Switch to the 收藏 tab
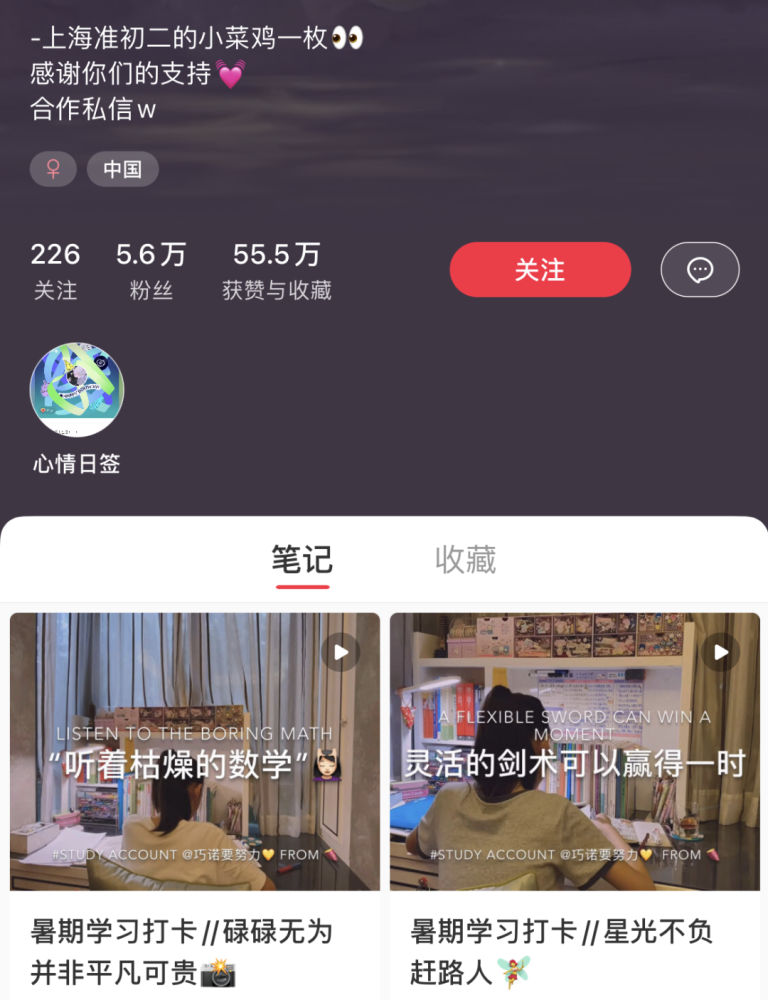 [x=465, y=560]
